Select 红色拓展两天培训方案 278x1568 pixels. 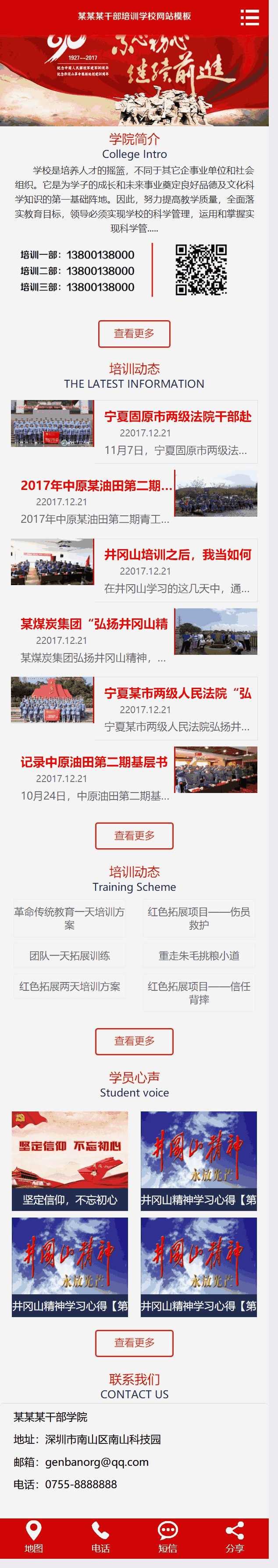[x=69, y=987]
